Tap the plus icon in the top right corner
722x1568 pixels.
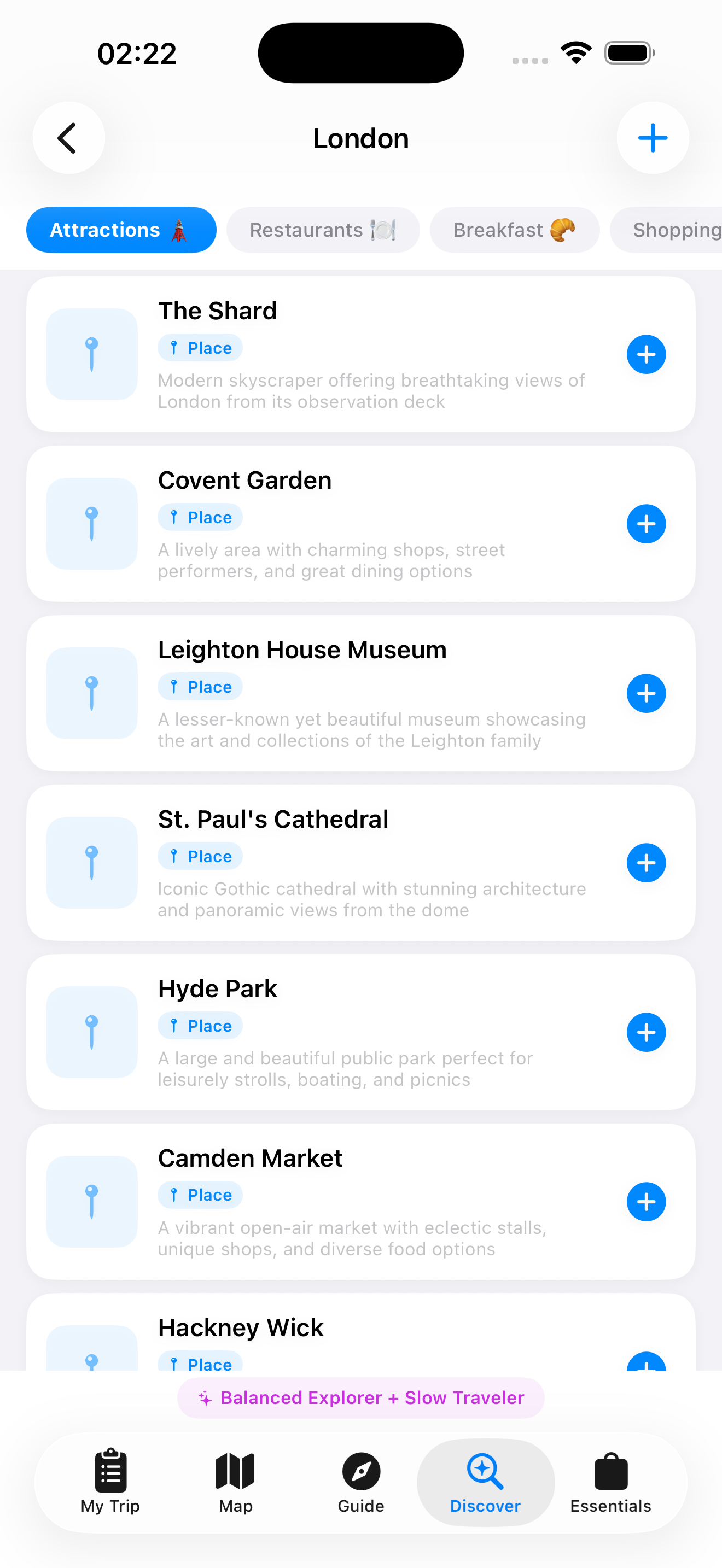tap(652, 138)
